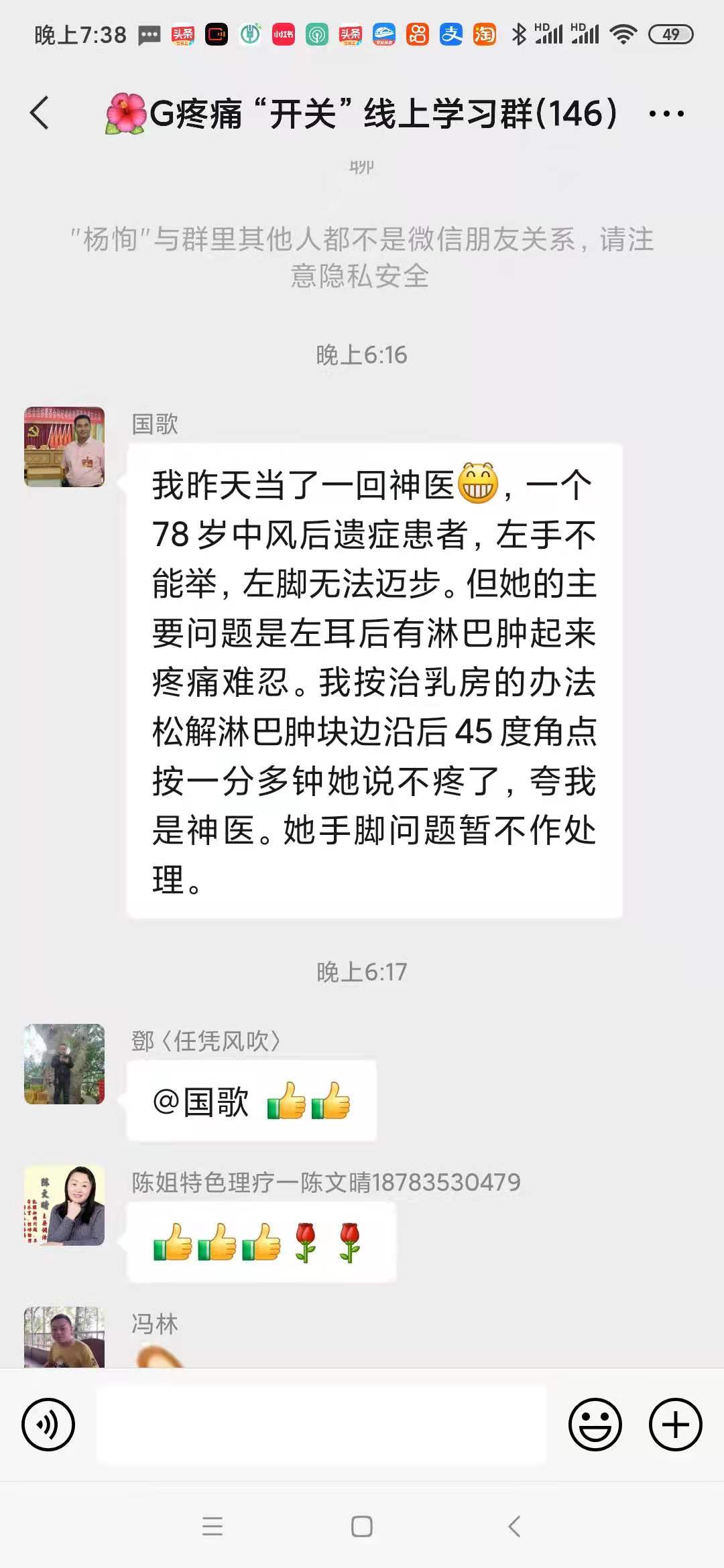Viewport: 724px width, 1568px height.
Task: Open 国歌's profile avatar
Action: 64,447
